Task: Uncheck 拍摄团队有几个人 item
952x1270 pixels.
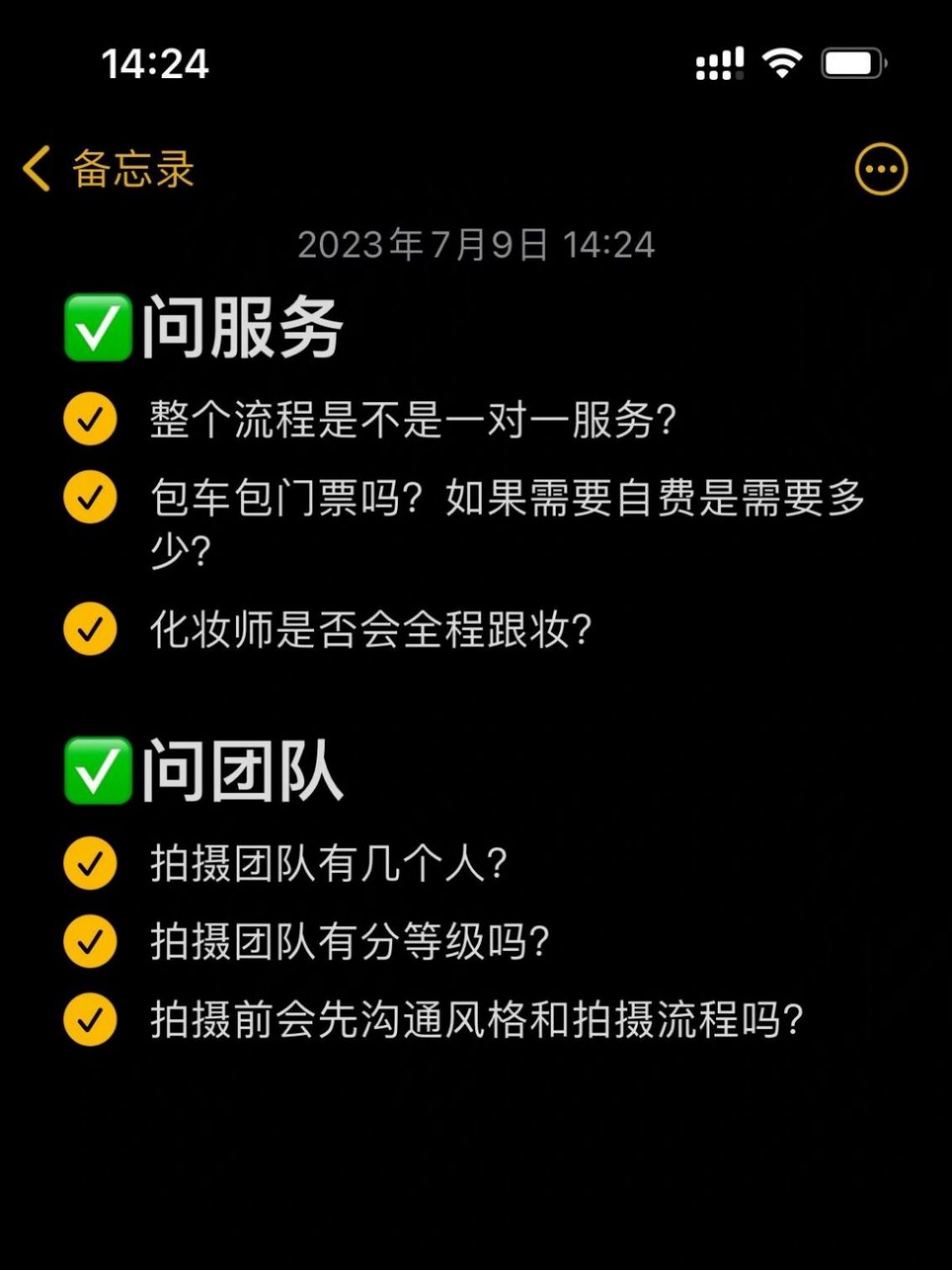Action: coord(90,863)
